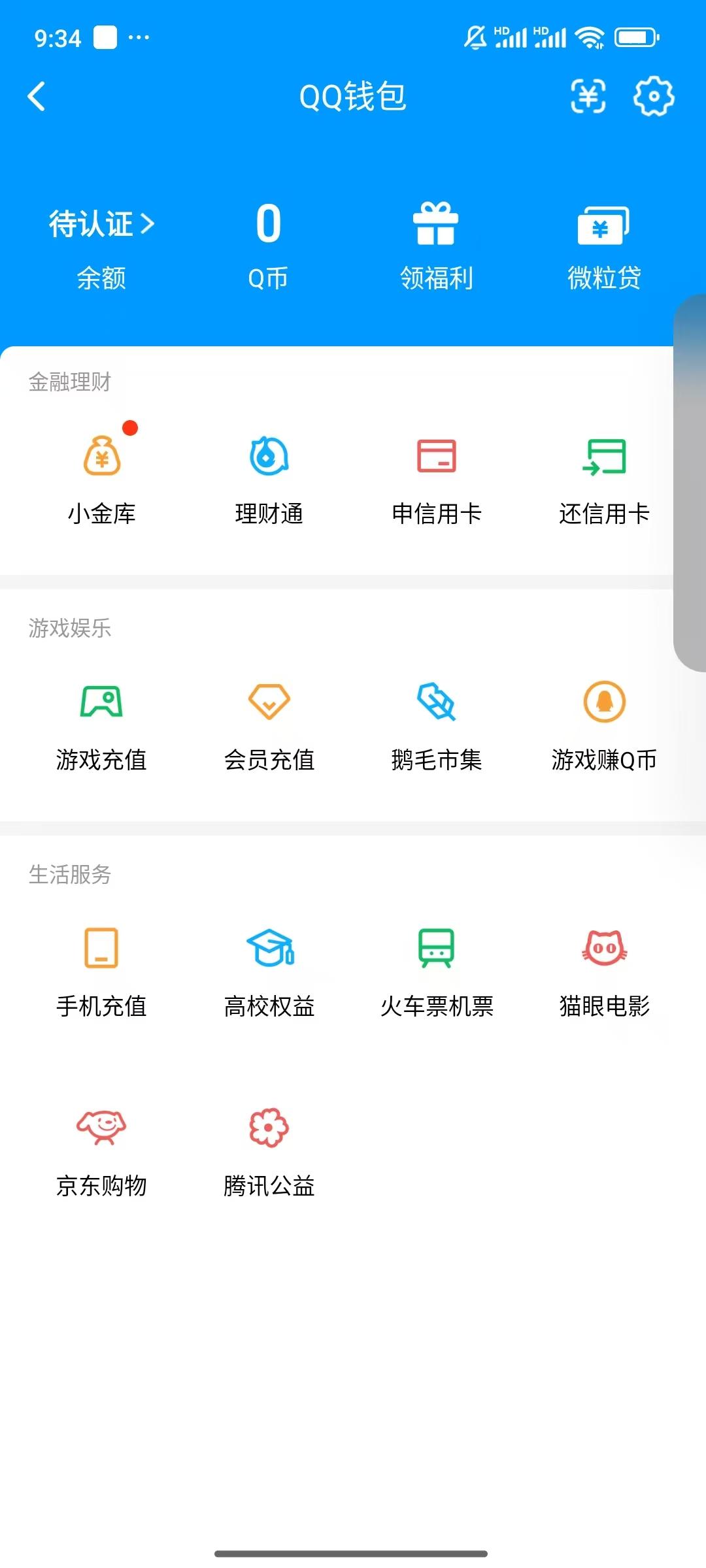Check the 微粒贷 loan entry

[604, 242]
